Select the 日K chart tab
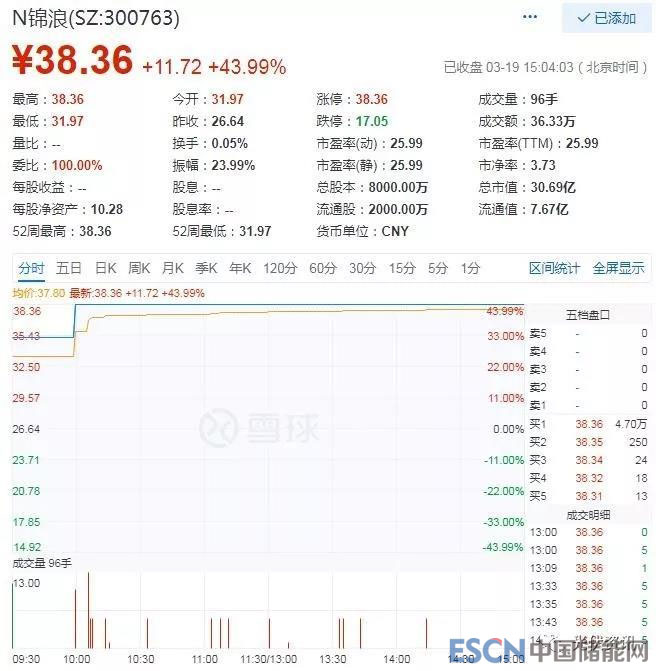Viewport: 656px width, 671px height. 106,268
